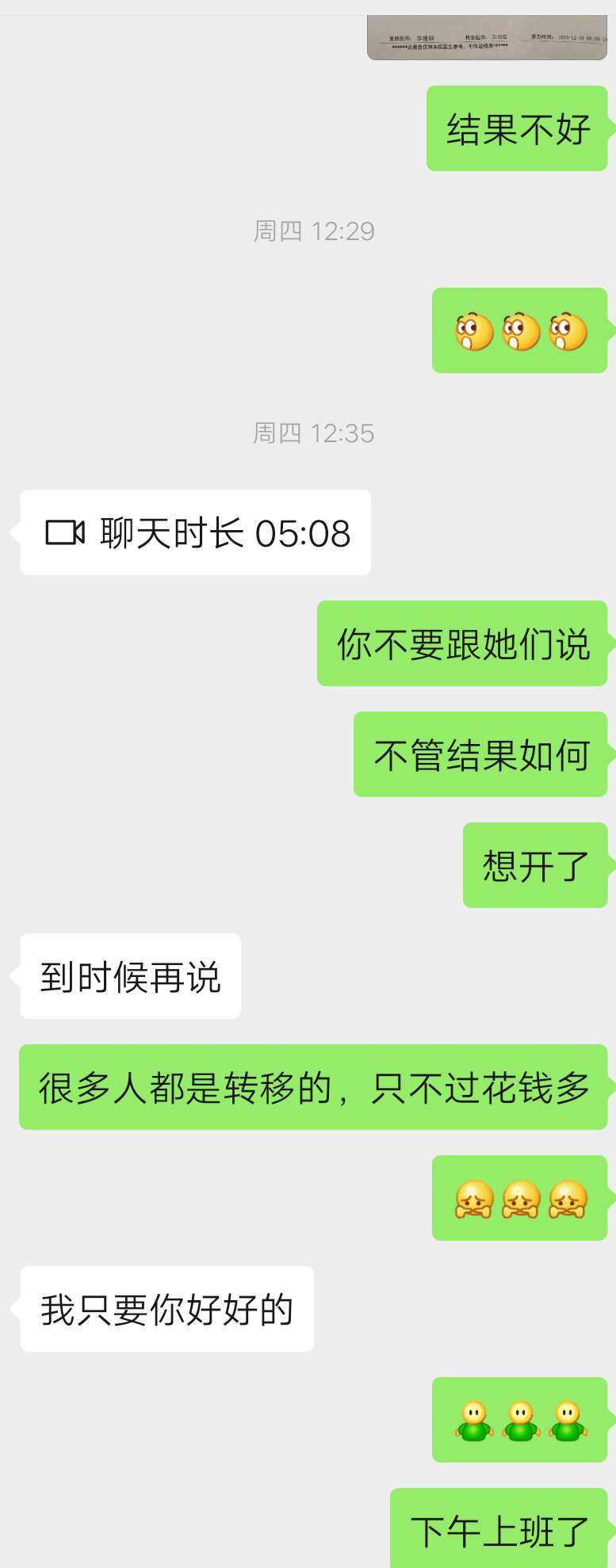This screenshot has width=616, height=1568.
Task: Select the '你不要跟她们说' message
Action: [461, 645]
